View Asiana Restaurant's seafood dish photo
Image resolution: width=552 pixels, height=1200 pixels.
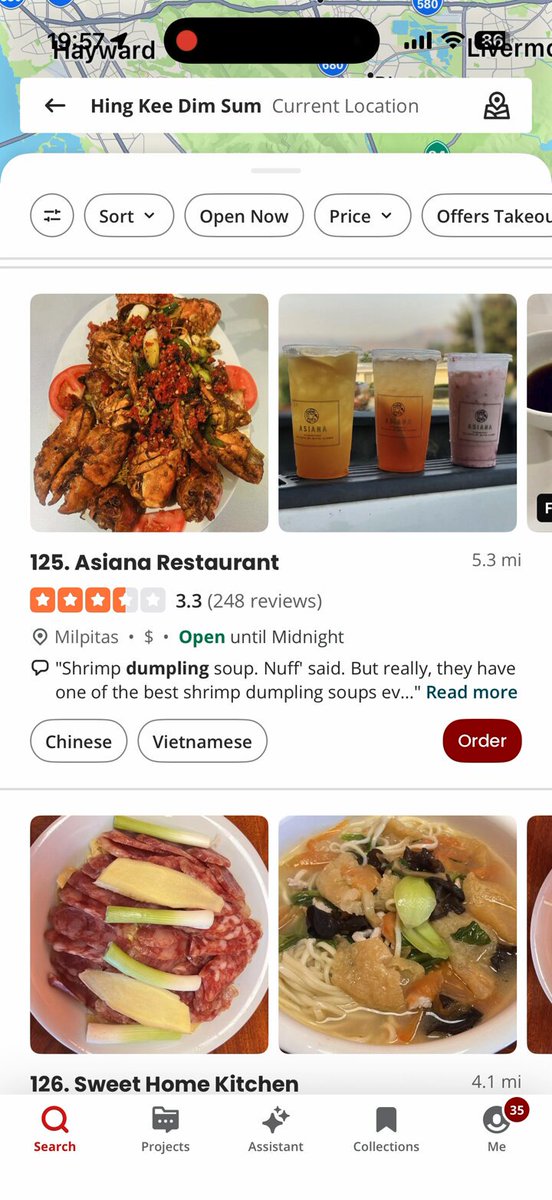[x=149, y=413]
